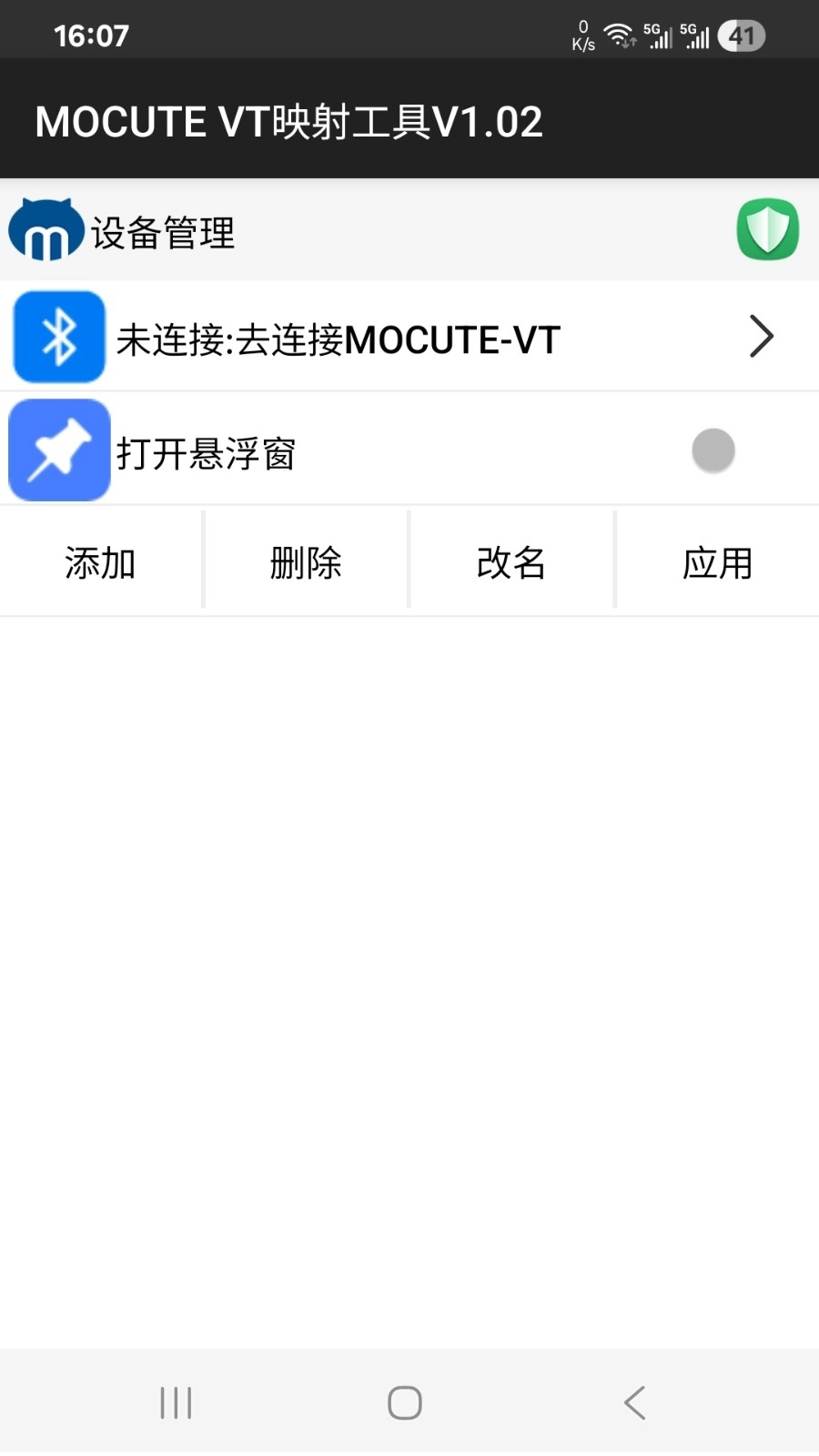Click the battery indicator showing 41

tap(740, 35)
